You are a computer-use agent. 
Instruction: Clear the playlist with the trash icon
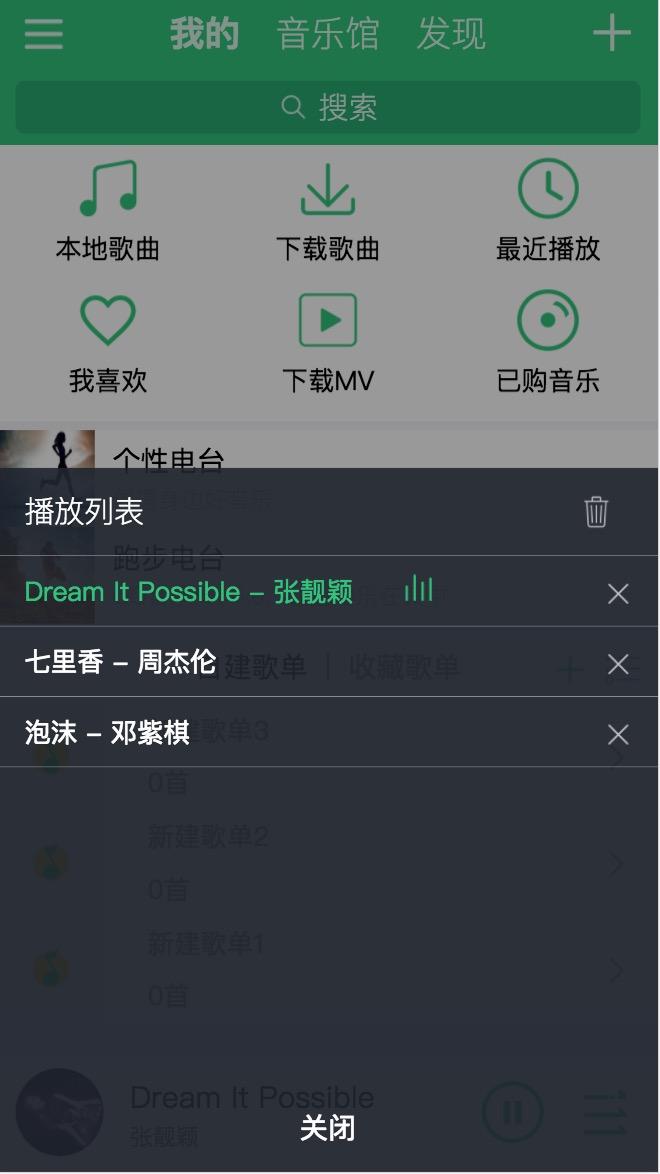click(x=596, y=512)
